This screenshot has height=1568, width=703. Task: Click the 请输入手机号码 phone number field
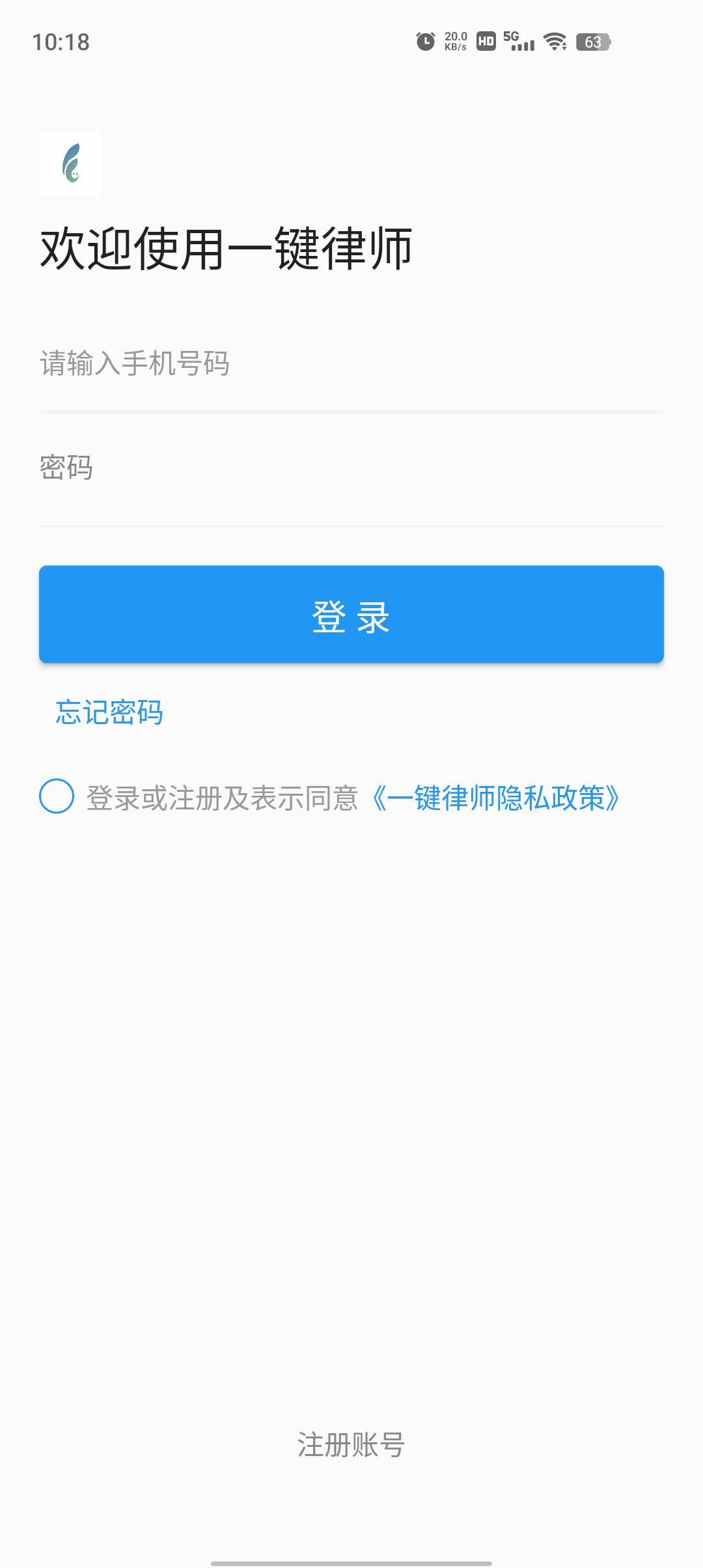pos(260,365)
